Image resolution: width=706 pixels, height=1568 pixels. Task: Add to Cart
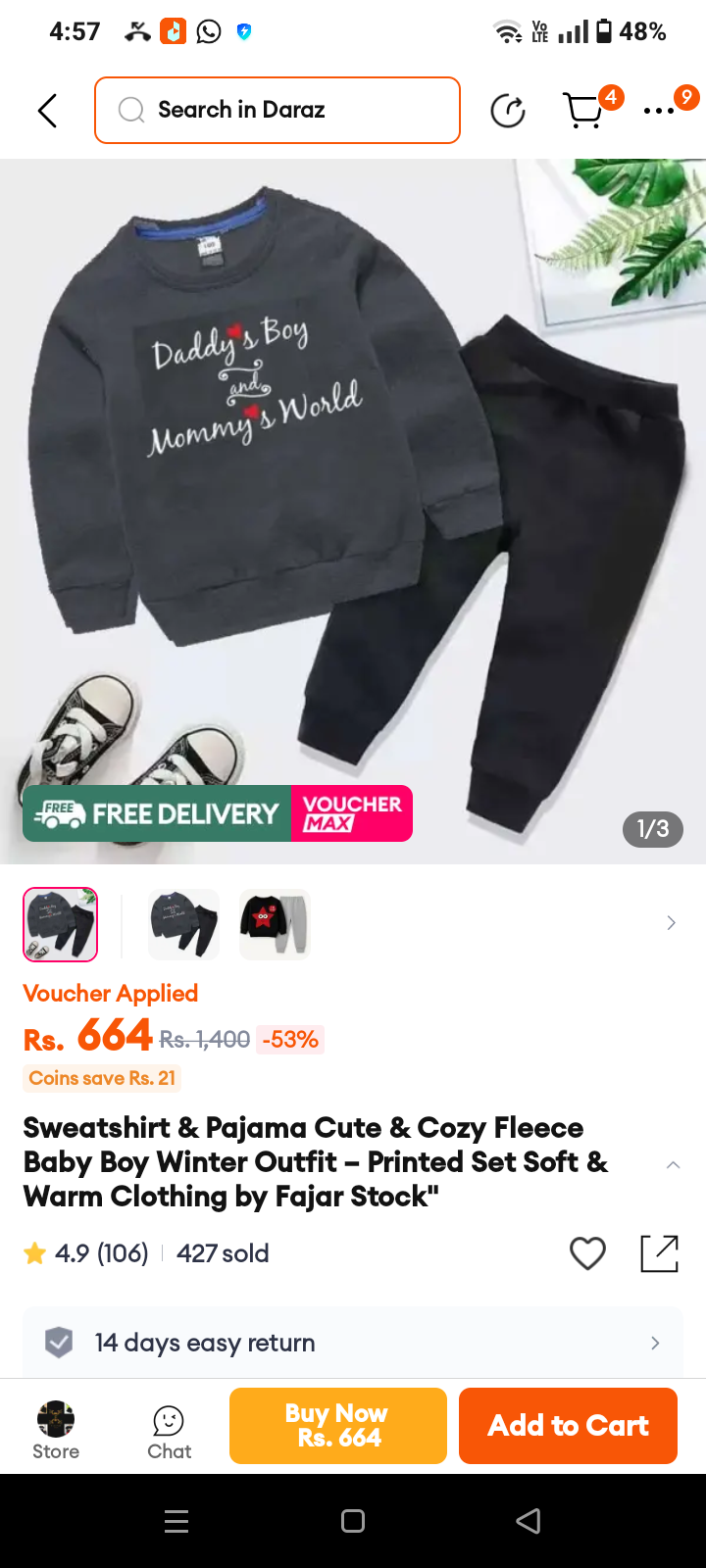click(x=568, y=1426)
